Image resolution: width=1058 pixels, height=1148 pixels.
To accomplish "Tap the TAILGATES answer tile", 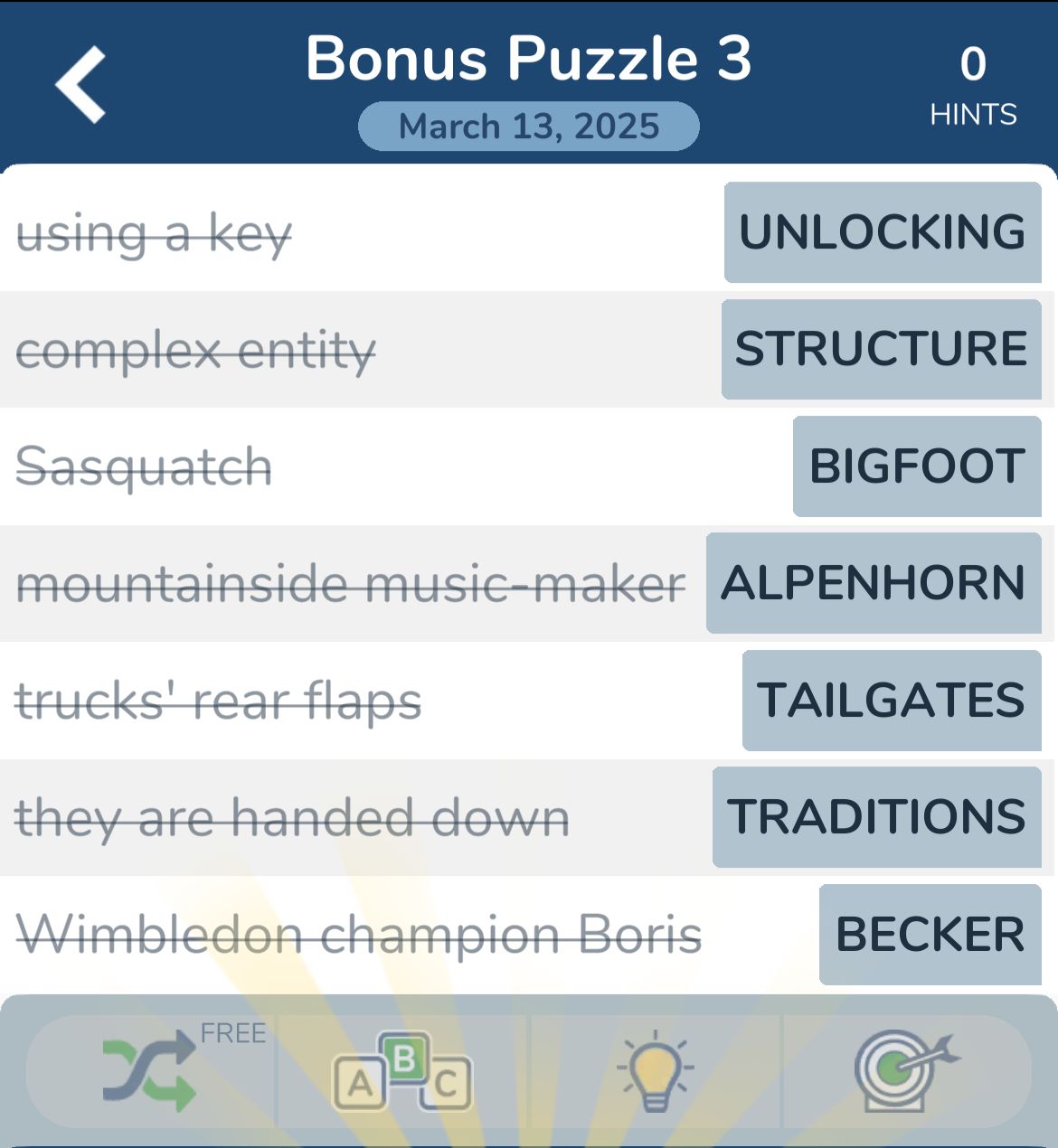I will point(892,701).
